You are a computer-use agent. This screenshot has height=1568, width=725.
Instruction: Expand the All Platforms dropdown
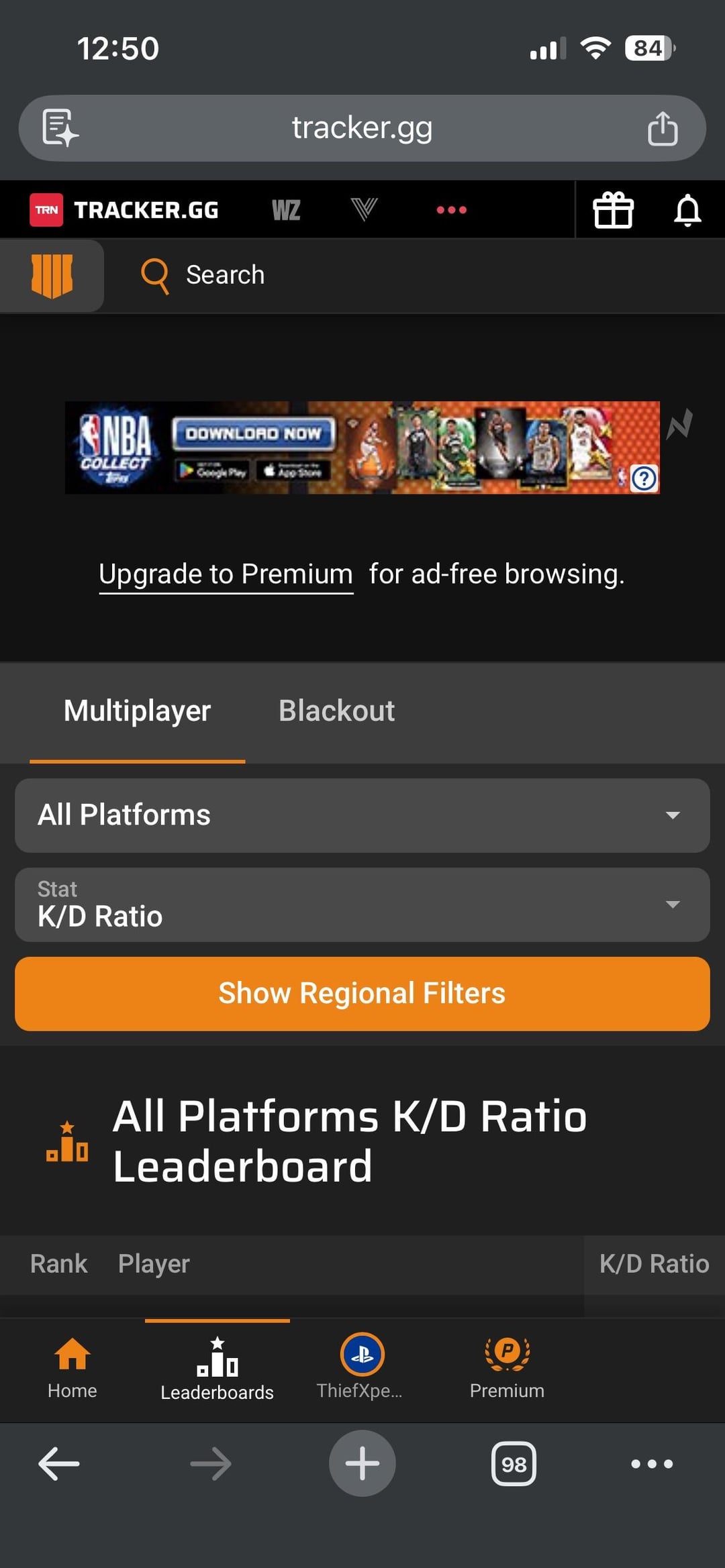click(362, 815)
